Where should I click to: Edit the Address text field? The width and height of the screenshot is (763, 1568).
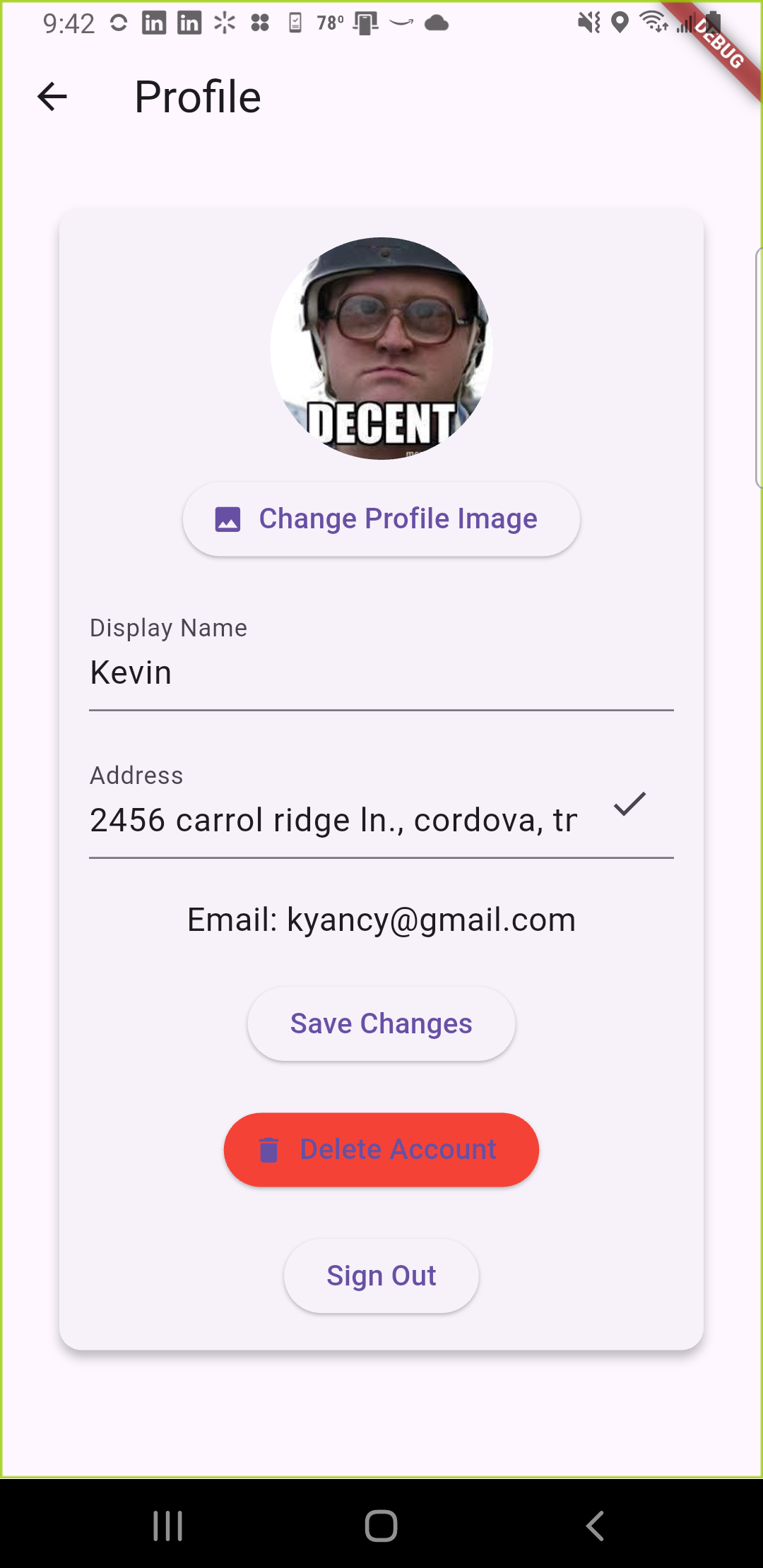[339, 821]
